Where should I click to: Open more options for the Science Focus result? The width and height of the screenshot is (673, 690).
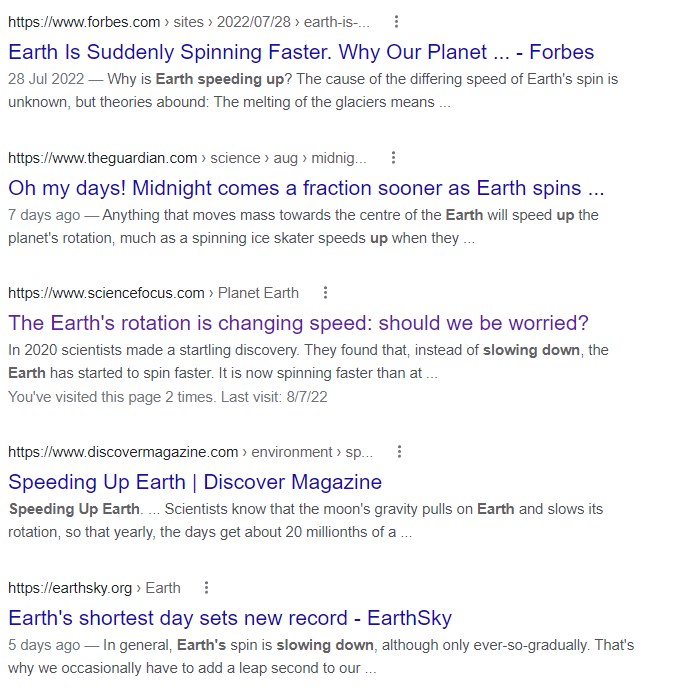click(x=325, y=293)
